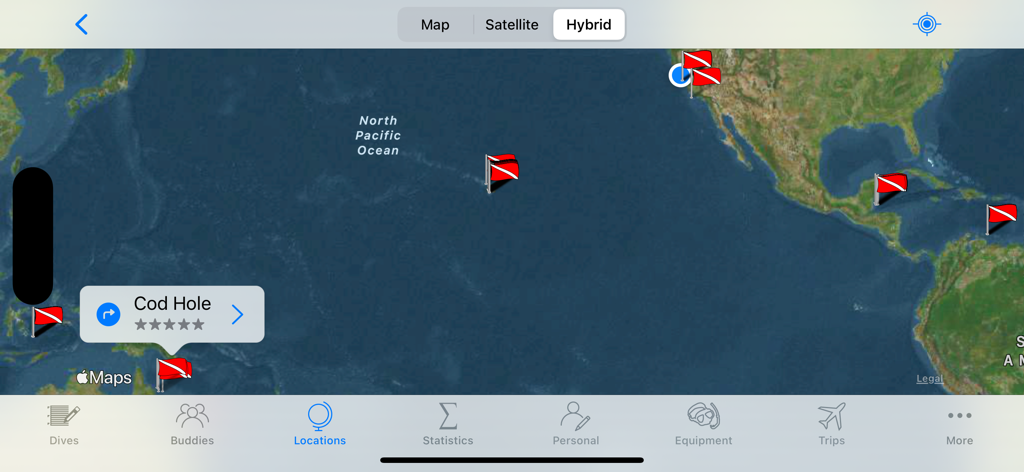Image resolution: width=1024 pixels, height=472 pixels.
Task: Go back using the top-left arrow
Action: 82,25
